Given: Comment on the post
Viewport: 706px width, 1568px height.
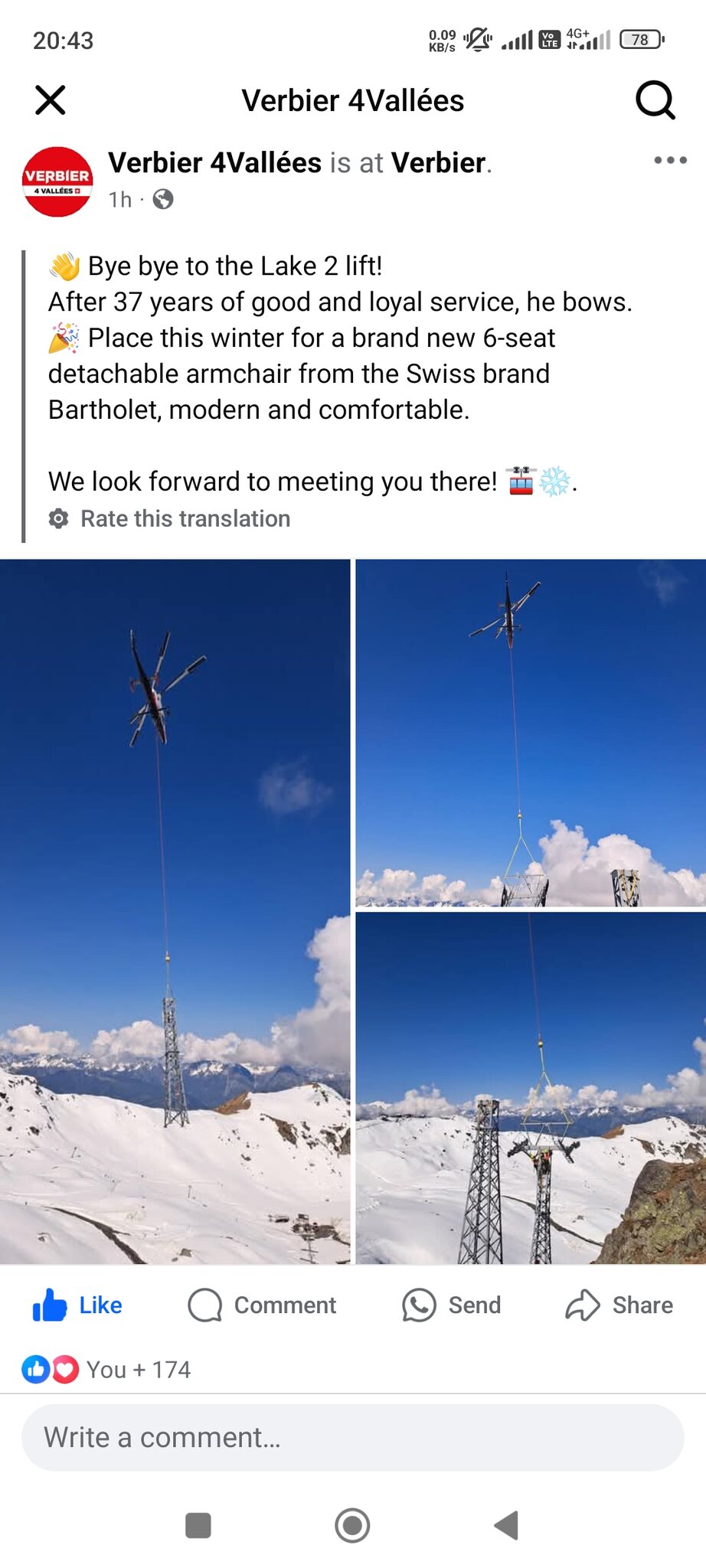Looking at the screenshot, I should 263,1305.
